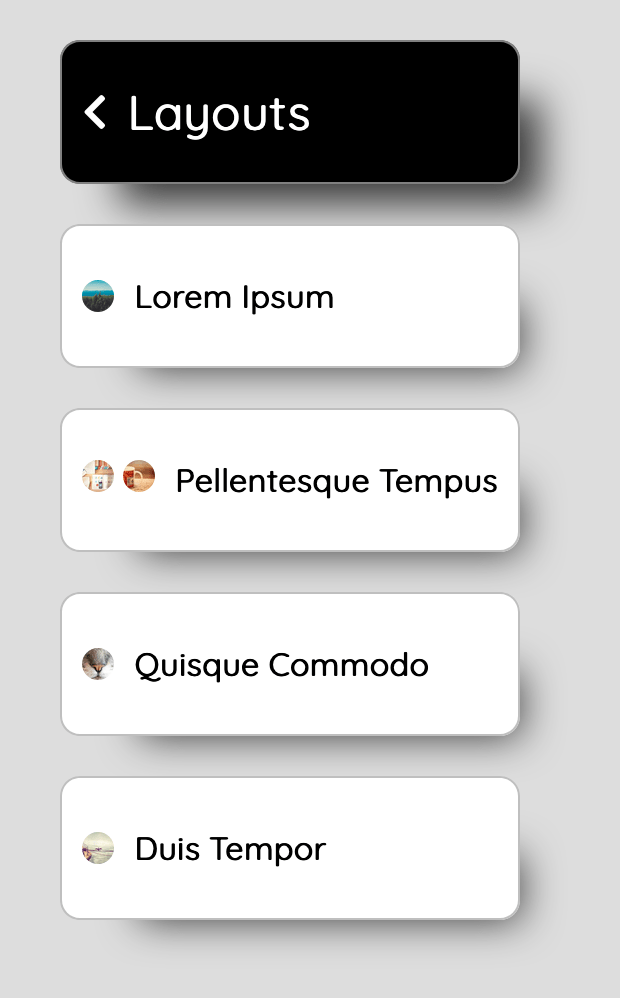Open the Pellentesque Tempus item
This screenshot has width=620, height=998.
pyautogui.click(x=290, y=480)
